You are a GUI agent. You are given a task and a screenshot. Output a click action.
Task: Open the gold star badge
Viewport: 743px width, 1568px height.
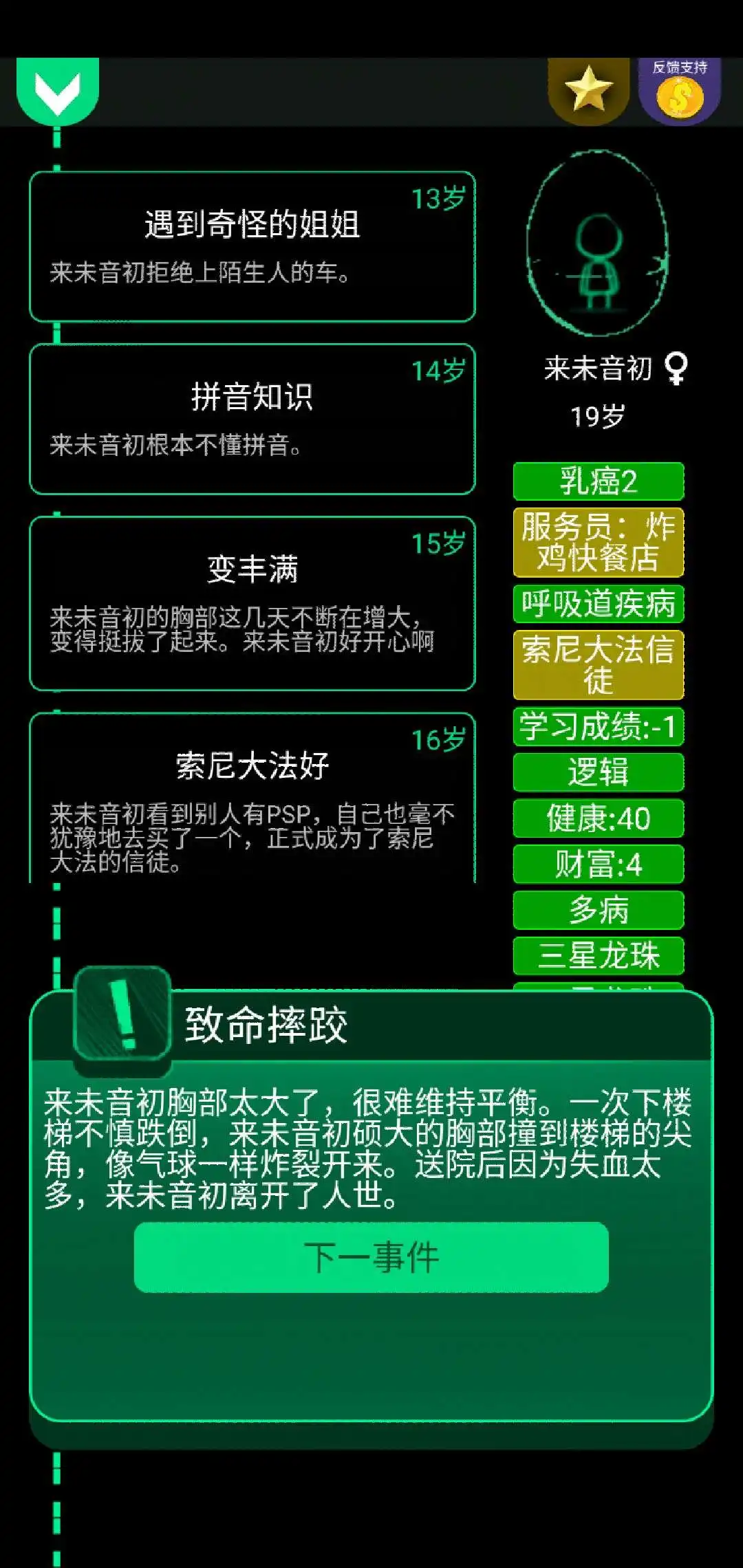pyautogui.click(x=589, y=91)
